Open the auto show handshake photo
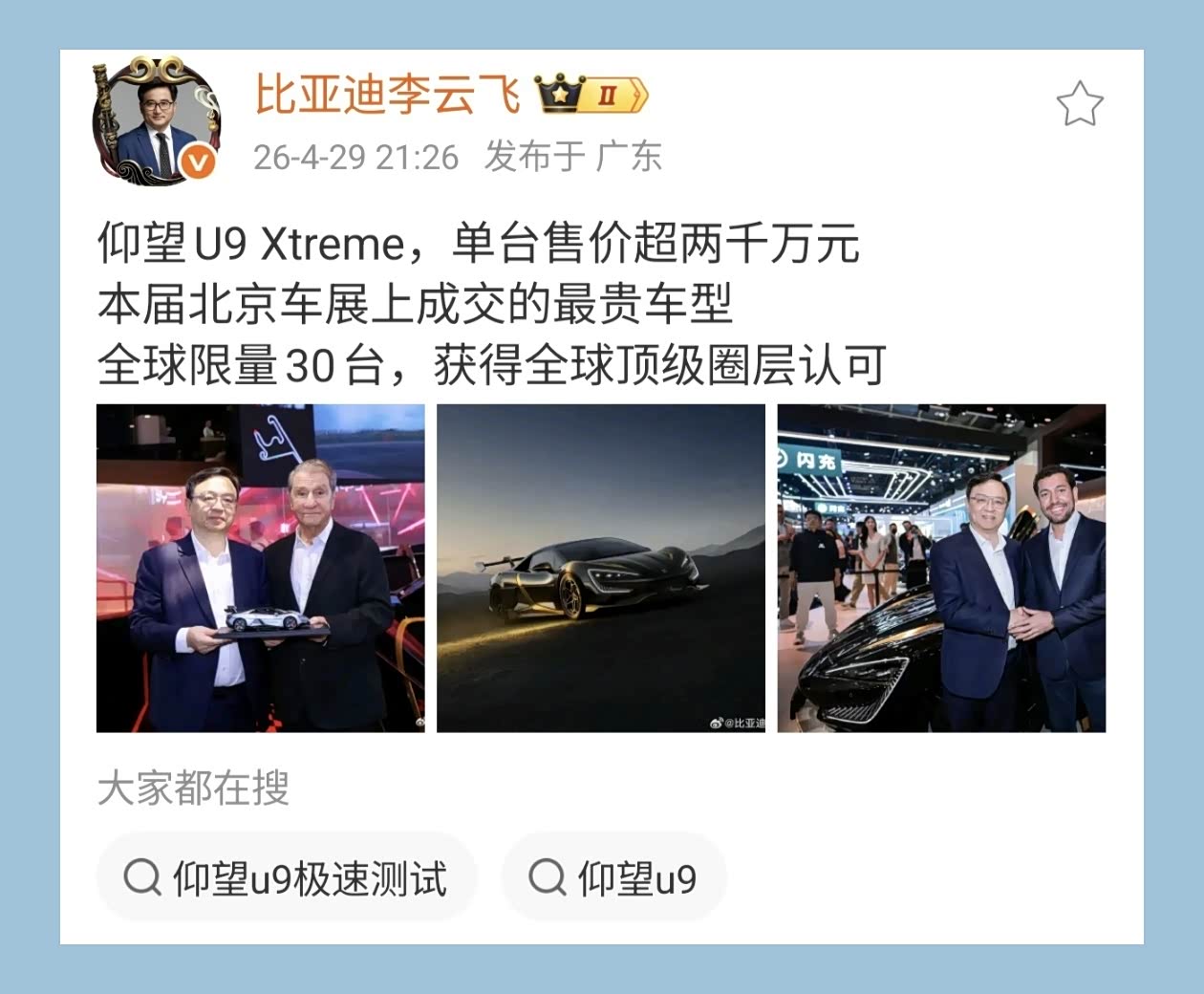This screenshot has height=994, width=1204. pyautogui.click(x=941, y=569)
